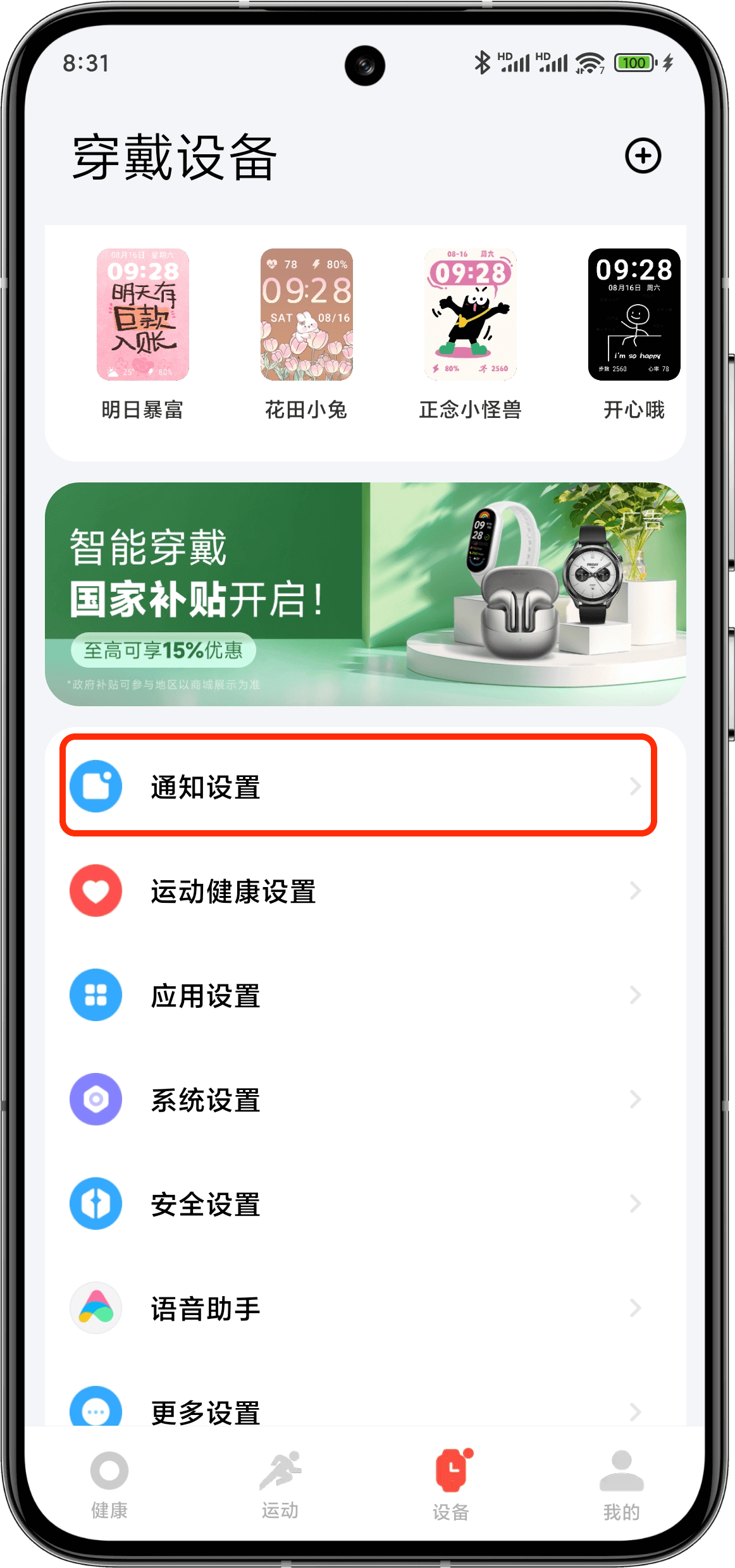Image resolution: width=735 pixels, height=1568 pixels.
Task: Switch to the 运动 tab
Action: [x=280, y=1483]
